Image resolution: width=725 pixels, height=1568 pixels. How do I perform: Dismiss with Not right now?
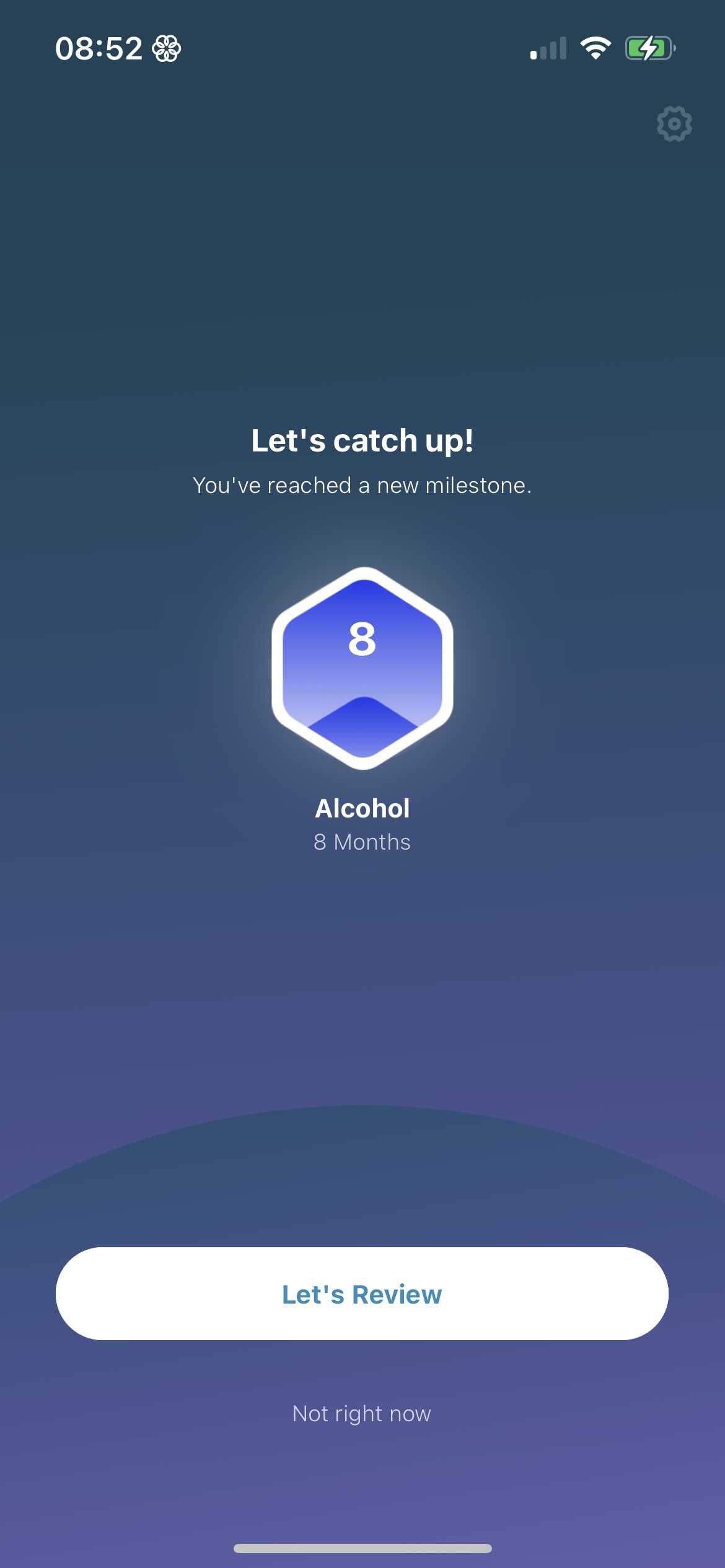(x=362, y=1414)
